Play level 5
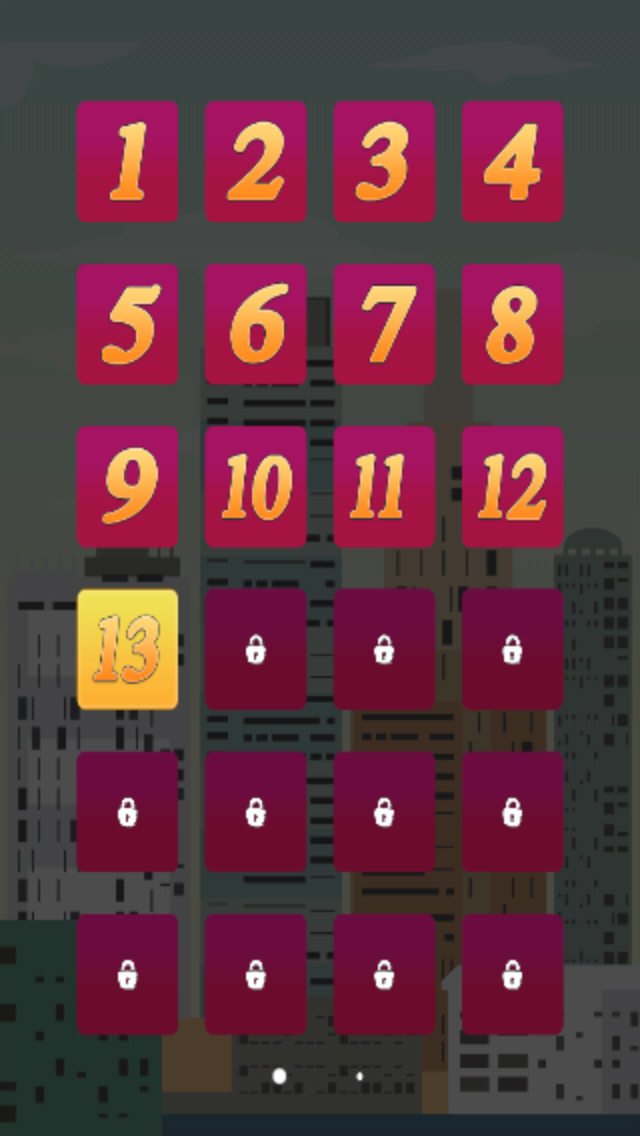This screenshot has height=1136, width=640. click(128, 324)
